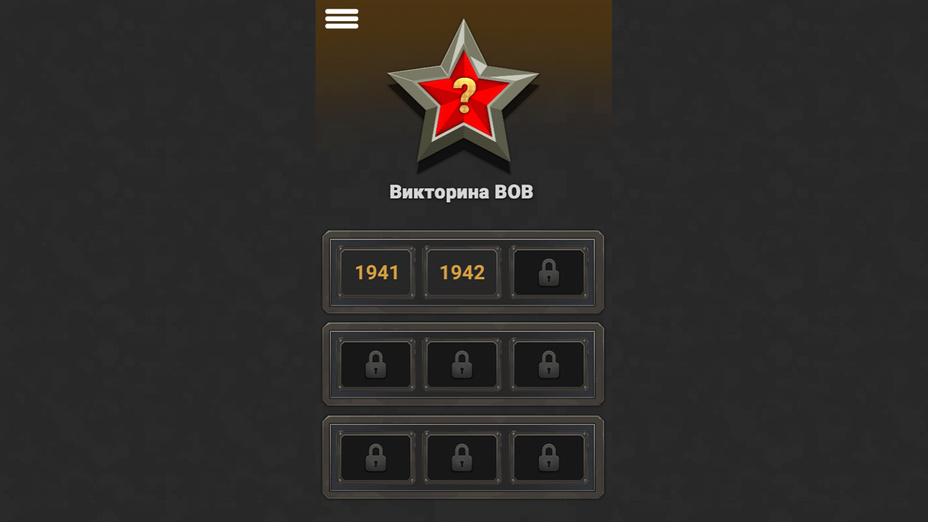Select the 1942 quiz level
The height and width of the screenshot is (522, 928).
[x=462, y=272]
